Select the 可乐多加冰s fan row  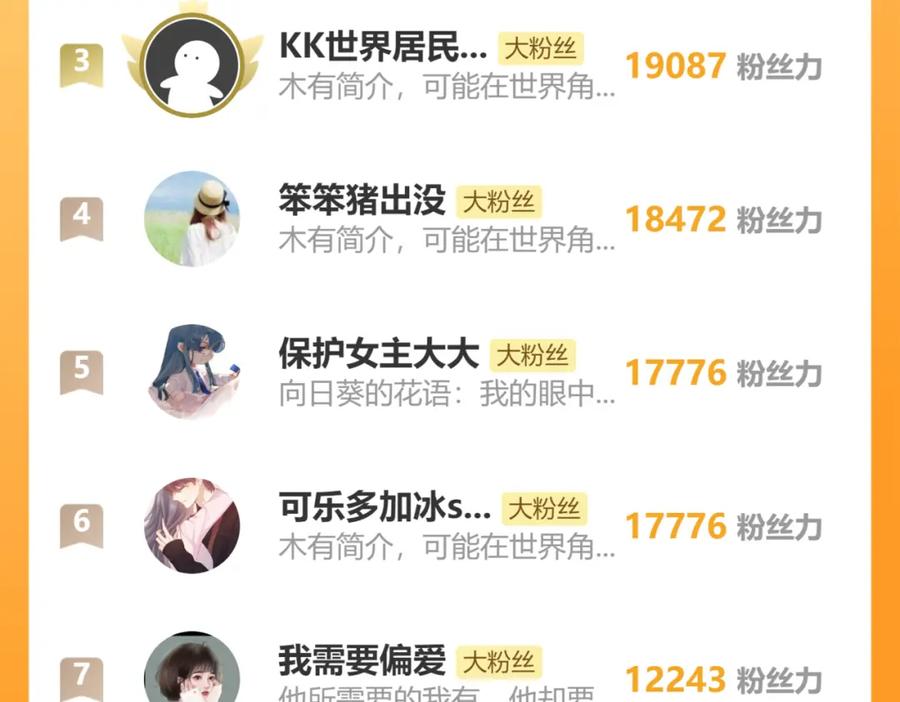[449, 525]
